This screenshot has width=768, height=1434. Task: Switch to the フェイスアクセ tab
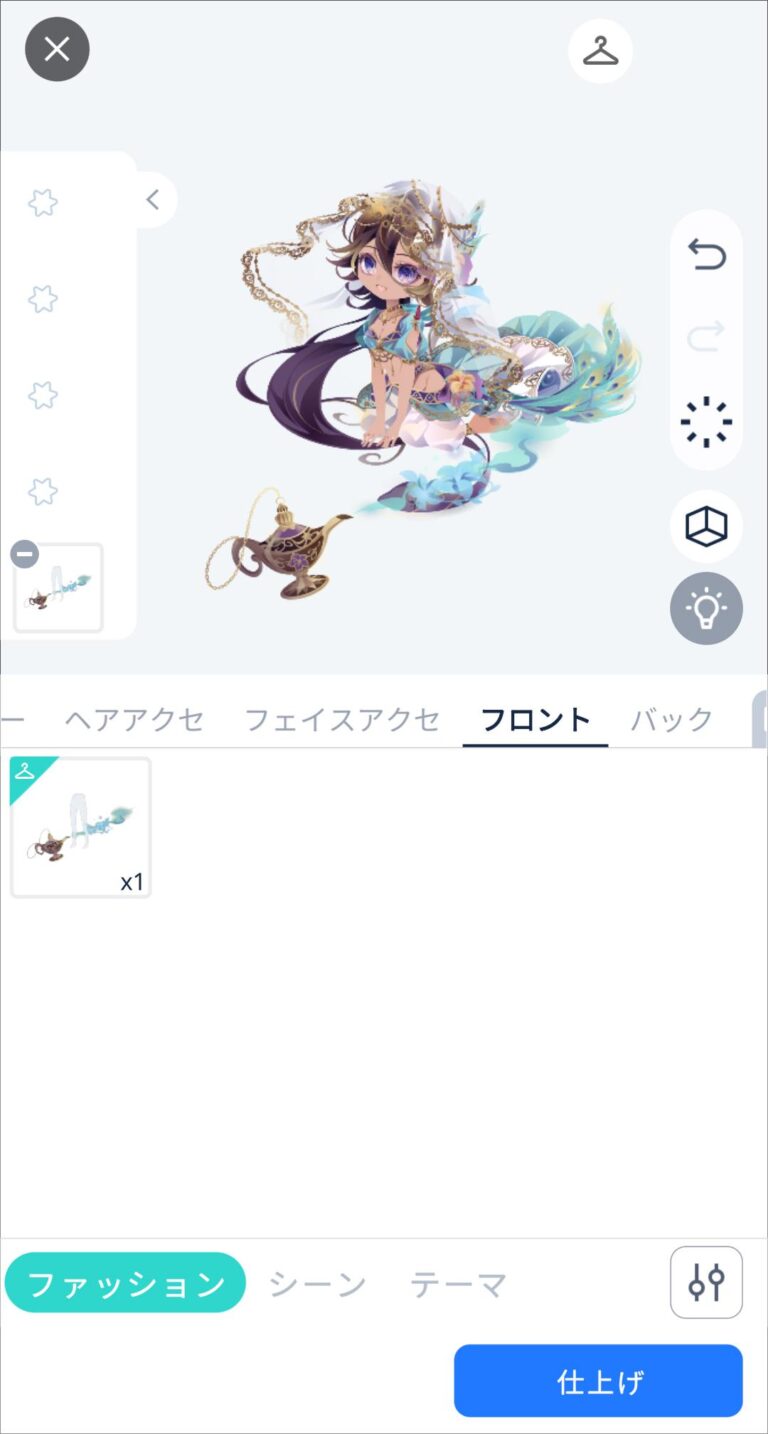tap(342, 719)
